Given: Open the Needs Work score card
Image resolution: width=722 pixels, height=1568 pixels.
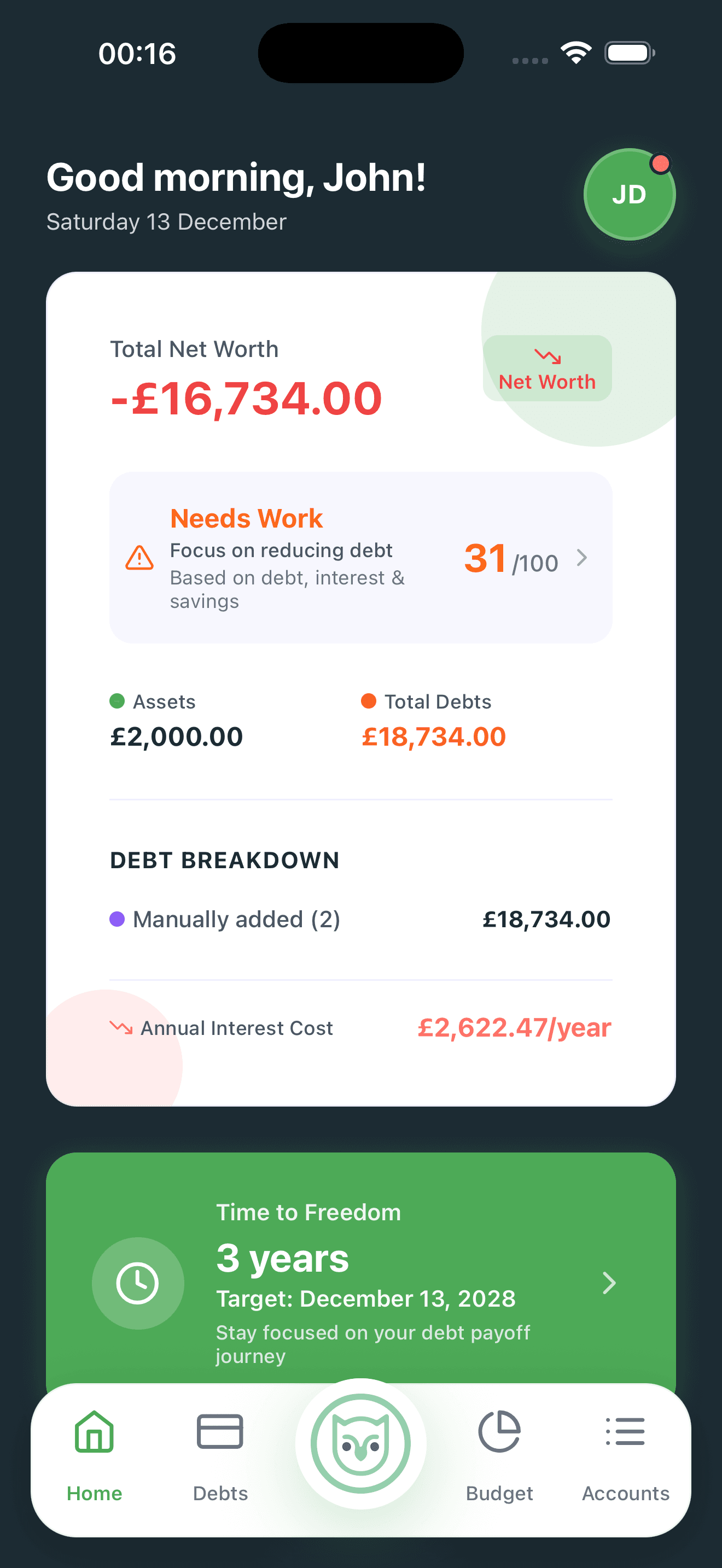Looking at the screenshot, I should tap(360, 558).
